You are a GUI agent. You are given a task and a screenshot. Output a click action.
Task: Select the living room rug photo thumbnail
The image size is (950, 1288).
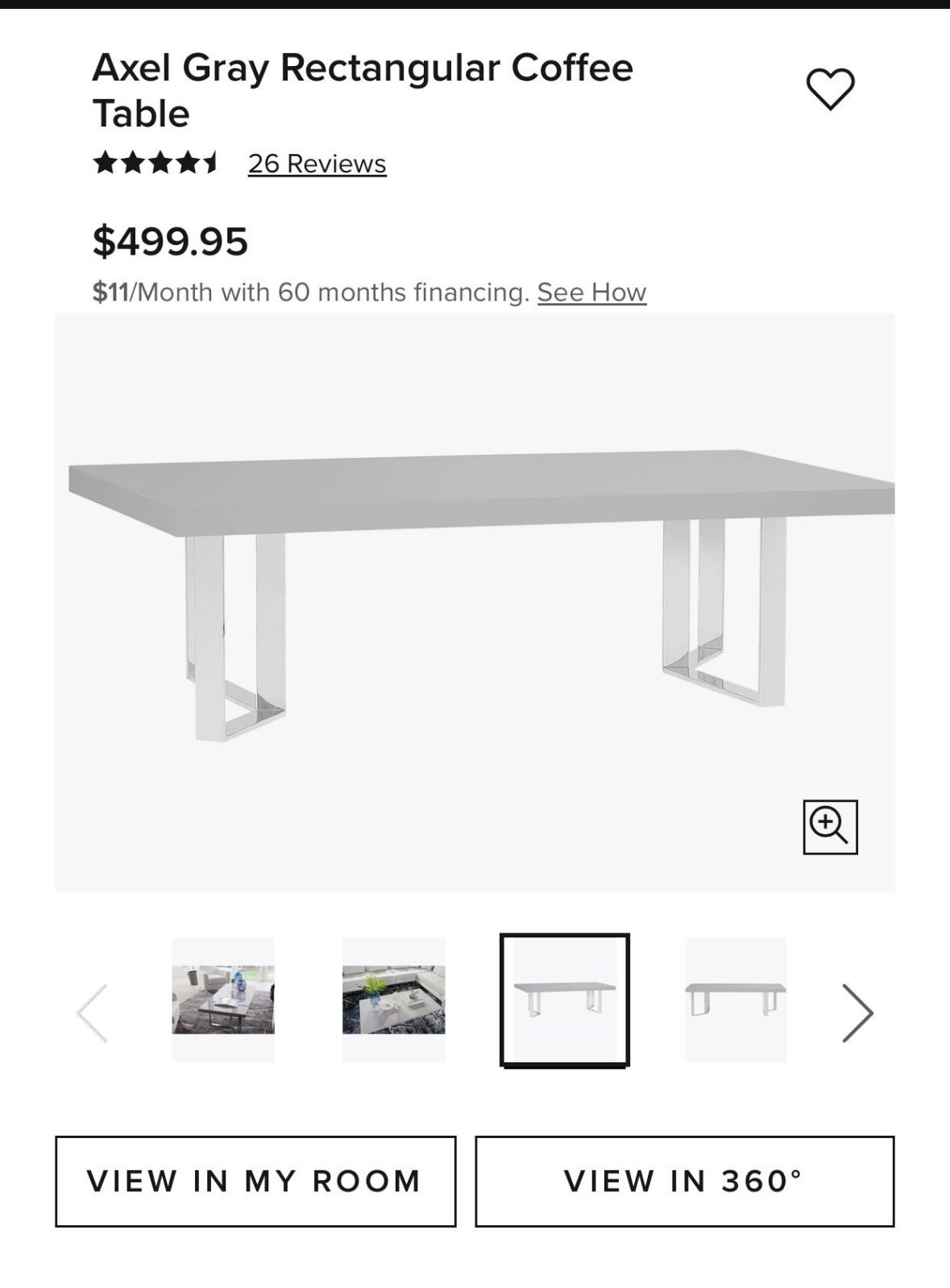coord(223,999)
